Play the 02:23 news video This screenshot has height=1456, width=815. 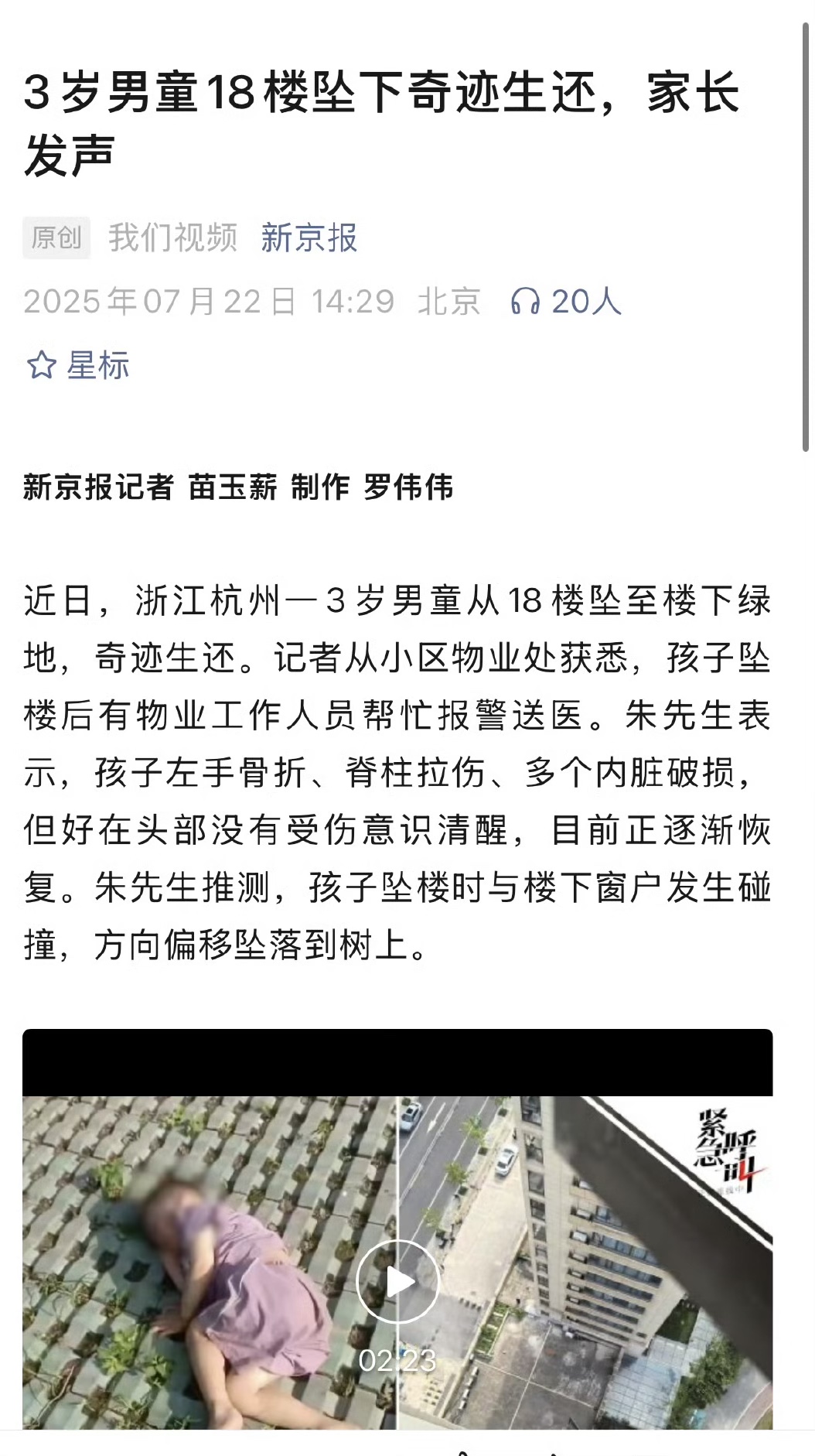[x=397, y=1281]
